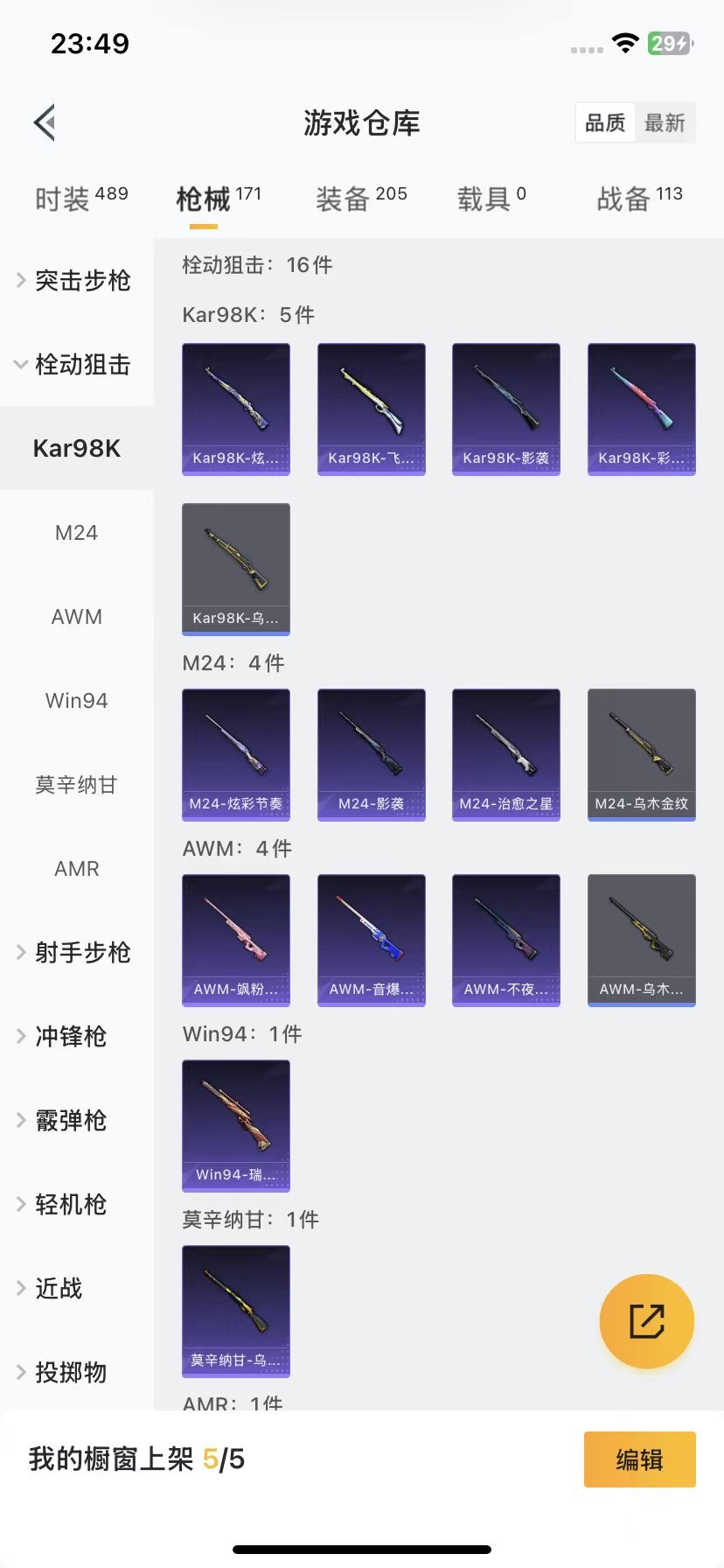The height and width of the screenshot is (1568, 724).
Task: Open the Kar98K-影袭 skin item
Action: coord(505,409)
